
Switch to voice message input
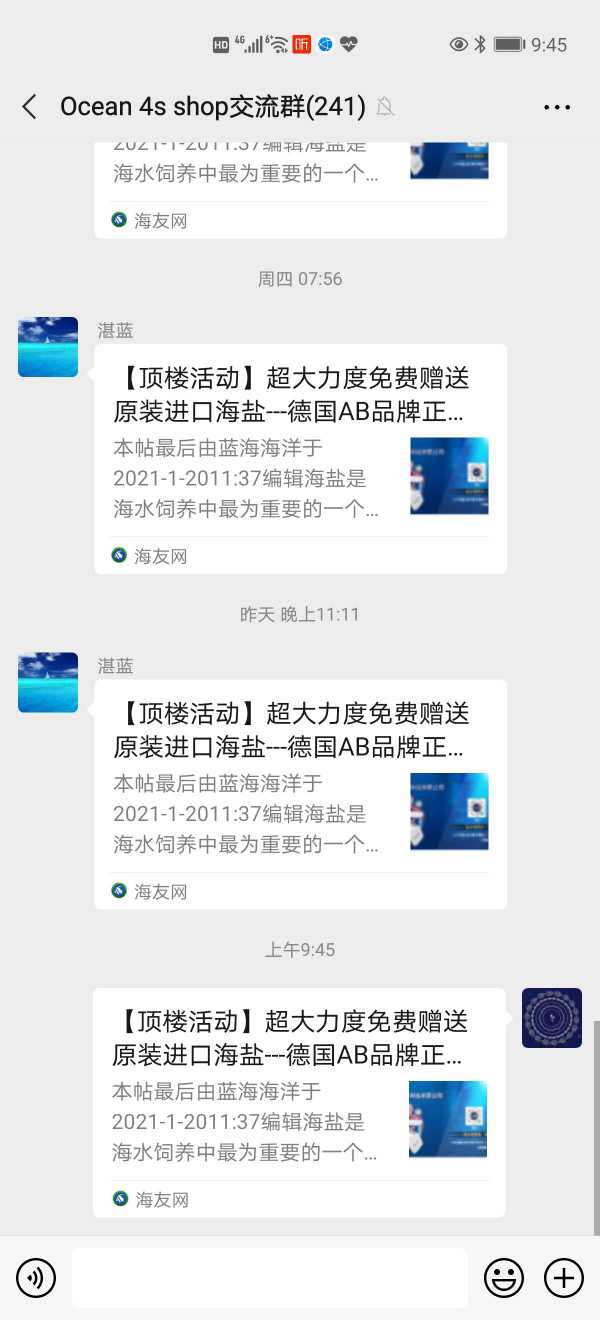[x=36, y=1277]
